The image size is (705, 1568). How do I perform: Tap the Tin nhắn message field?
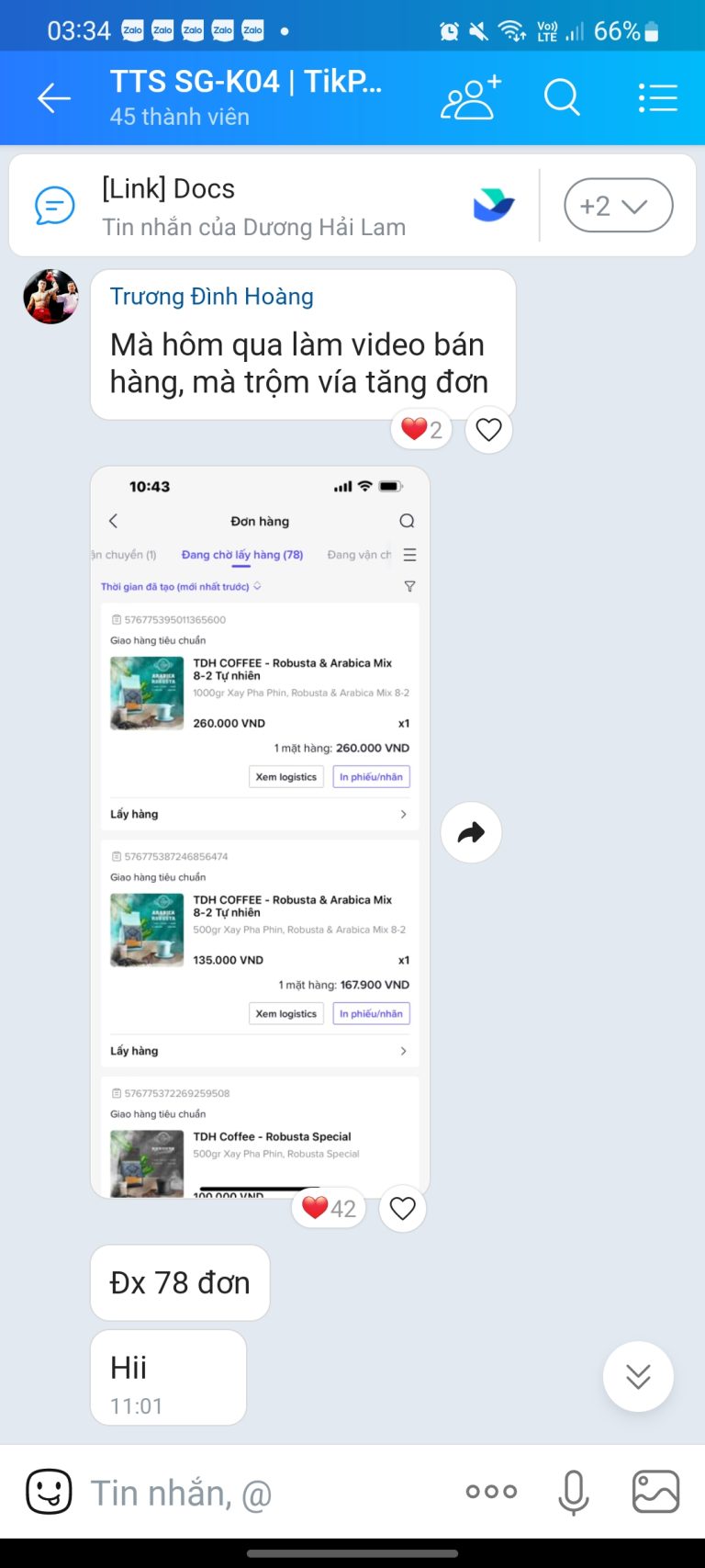(266, 1493)
